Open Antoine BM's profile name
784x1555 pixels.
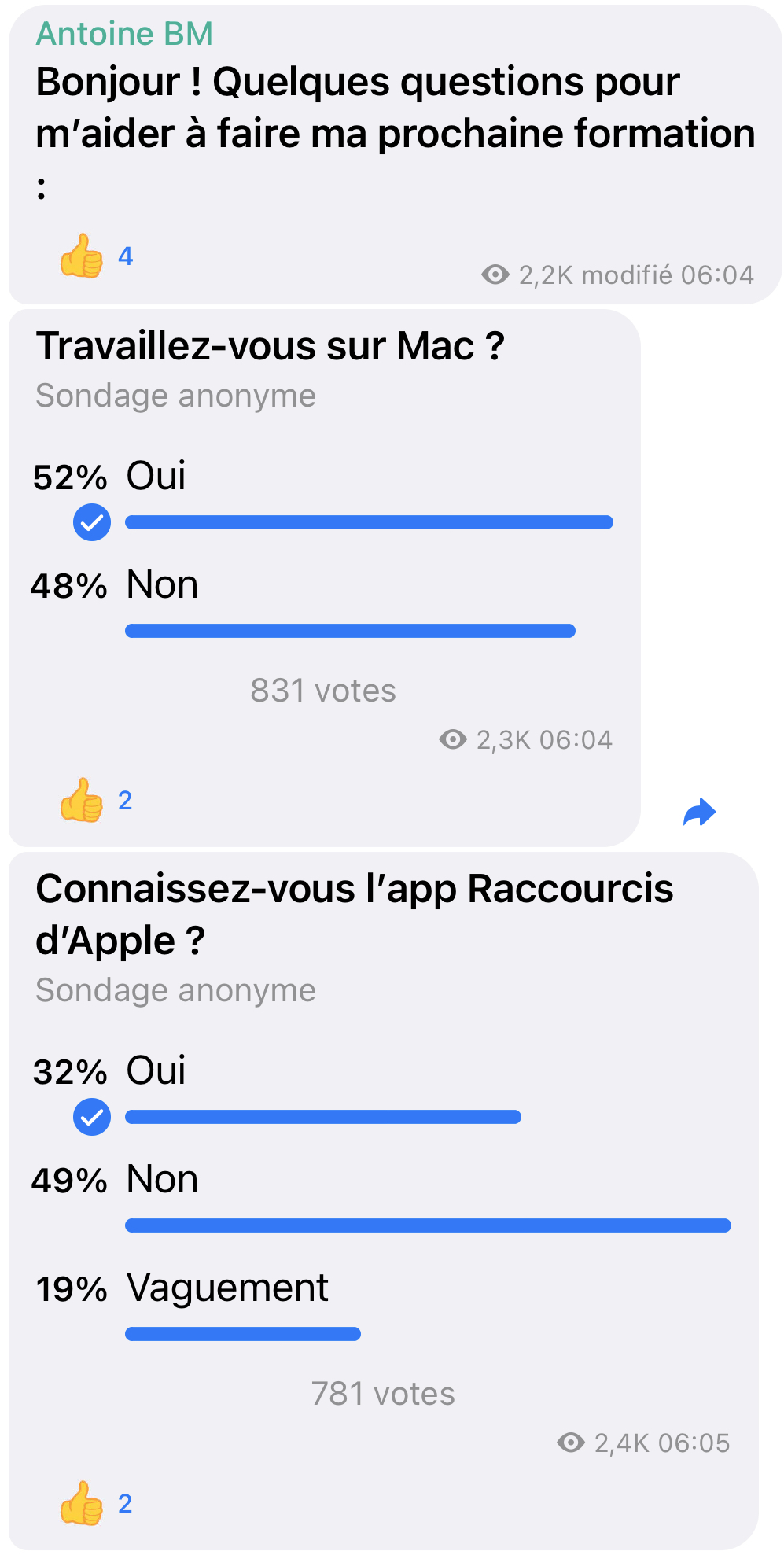tap(124, 34)
